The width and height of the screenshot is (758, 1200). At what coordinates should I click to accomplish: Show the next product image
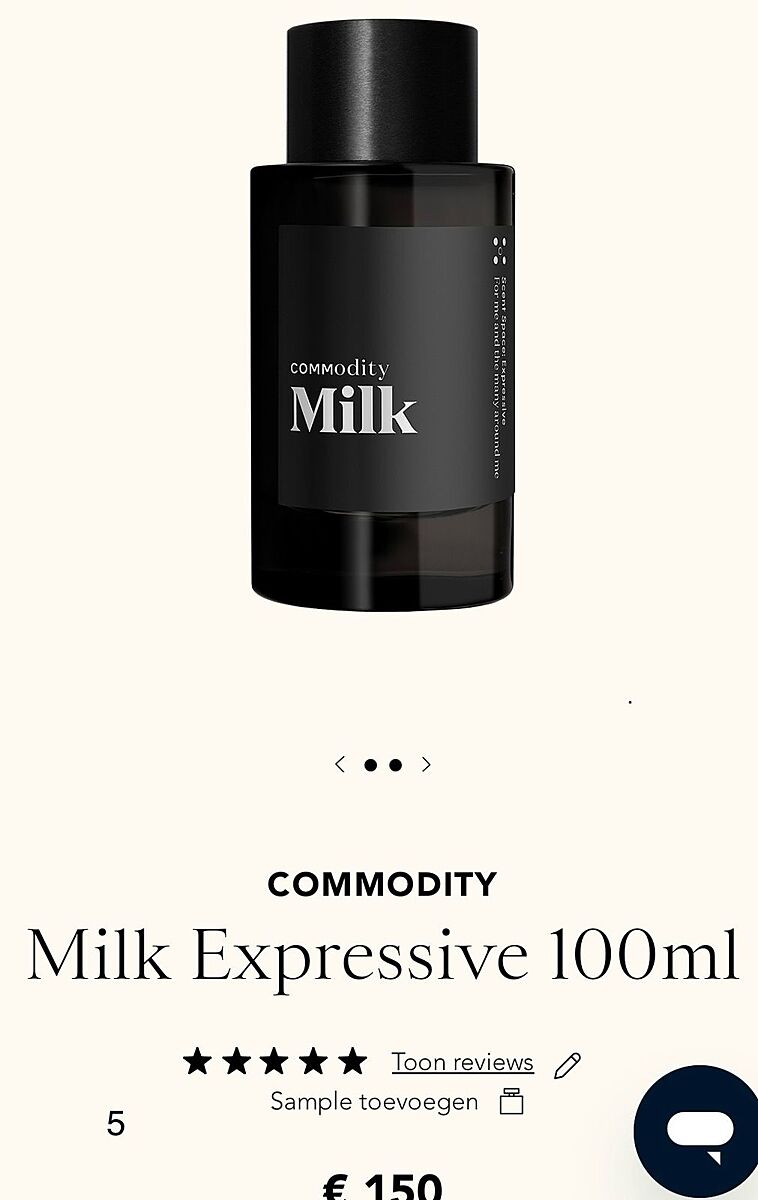pyautogui.click(x=426, y=765)
